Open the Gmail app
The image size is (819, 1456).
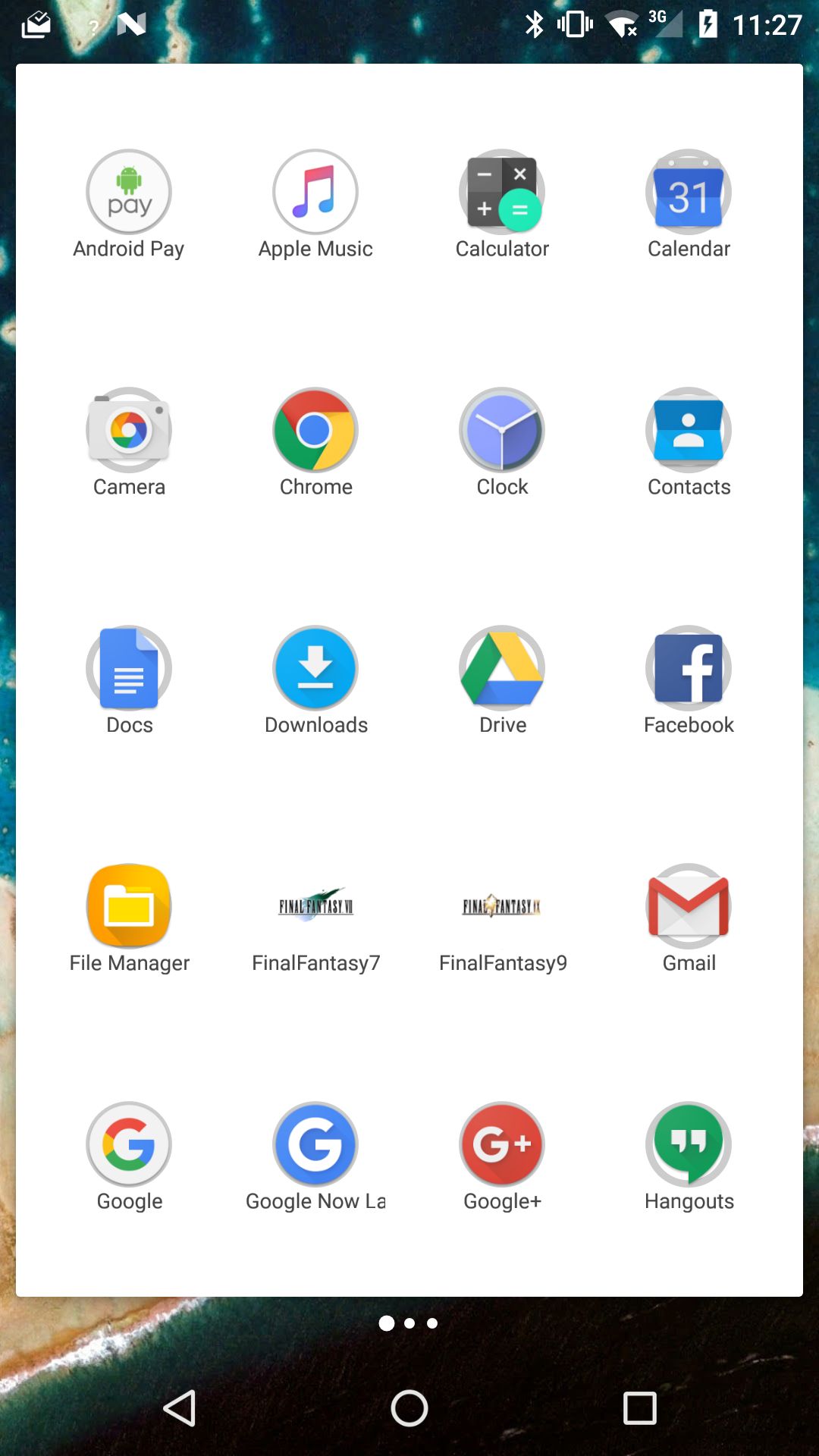[689, 907]
